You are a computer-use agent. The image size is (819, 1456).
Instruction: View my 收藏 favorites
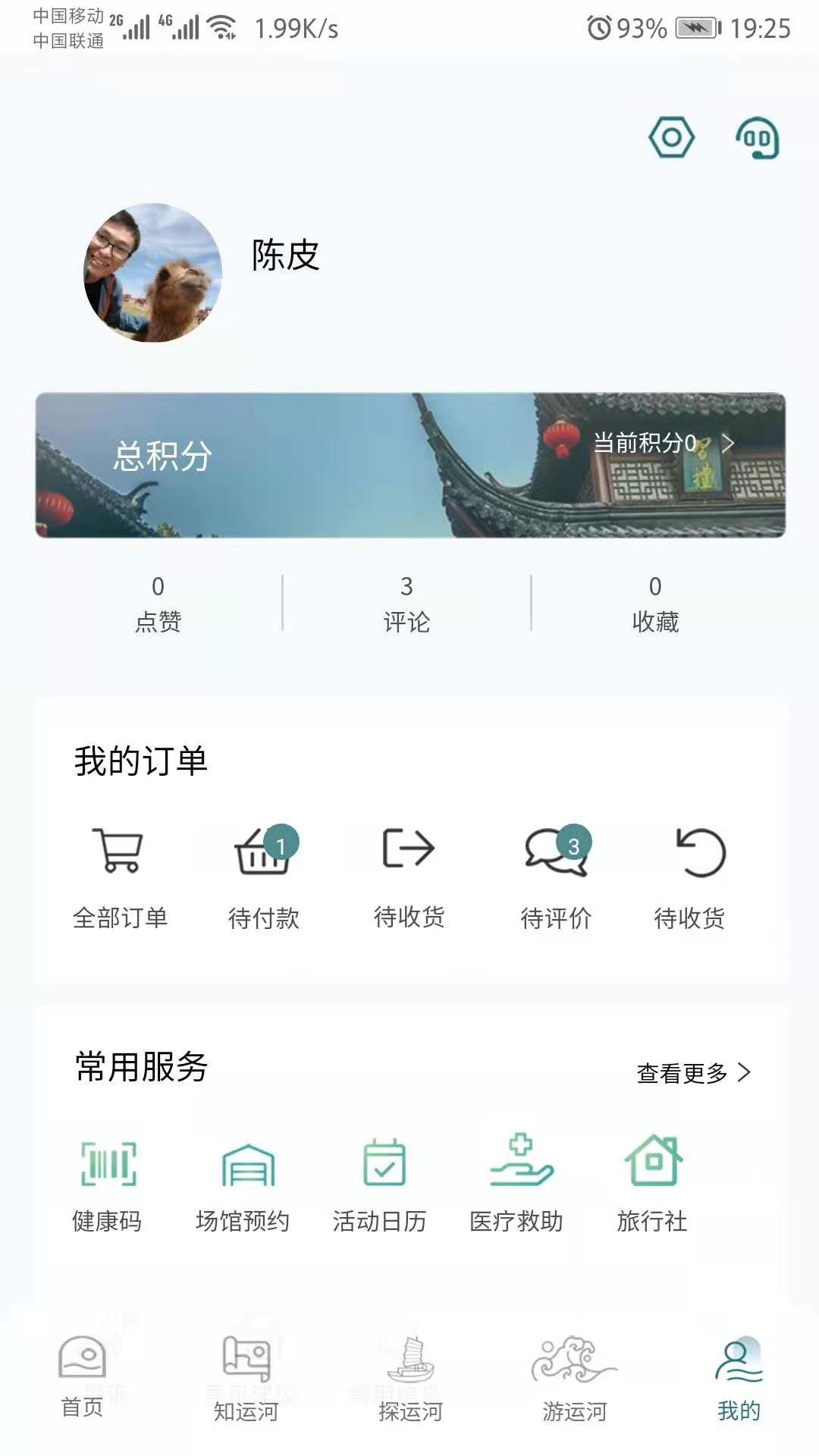[655, 604]
